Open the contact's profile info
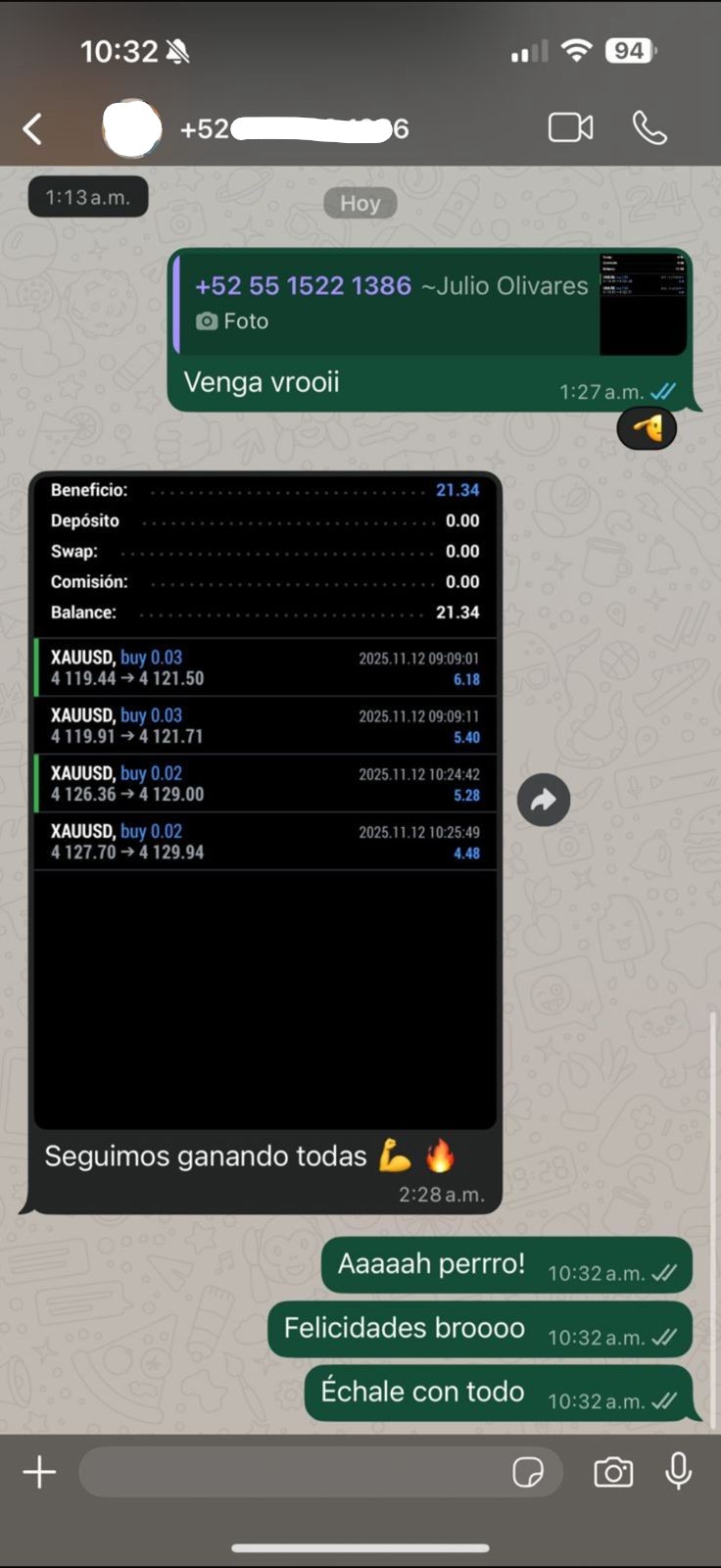721x1568 pixels. tap(294, 128)
